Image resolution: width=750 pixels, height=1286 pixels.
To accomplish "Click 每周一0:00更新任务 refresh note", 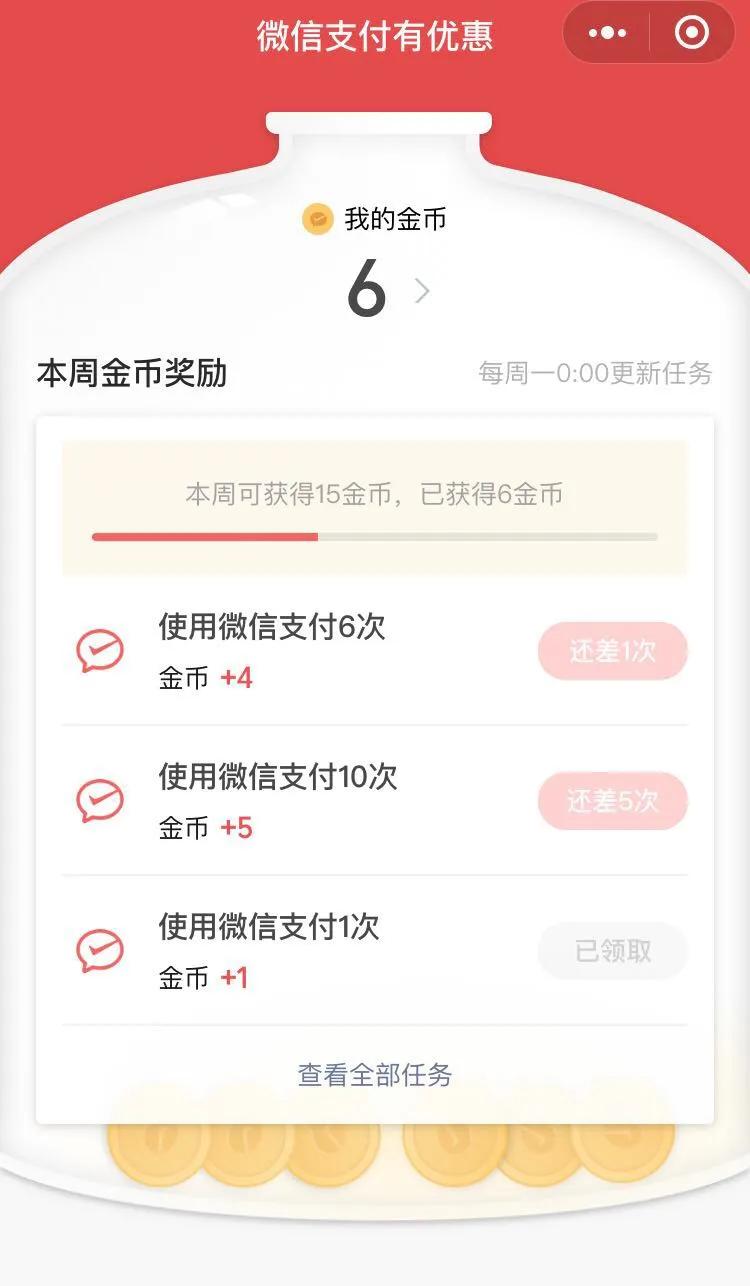I will pos(596,373).
